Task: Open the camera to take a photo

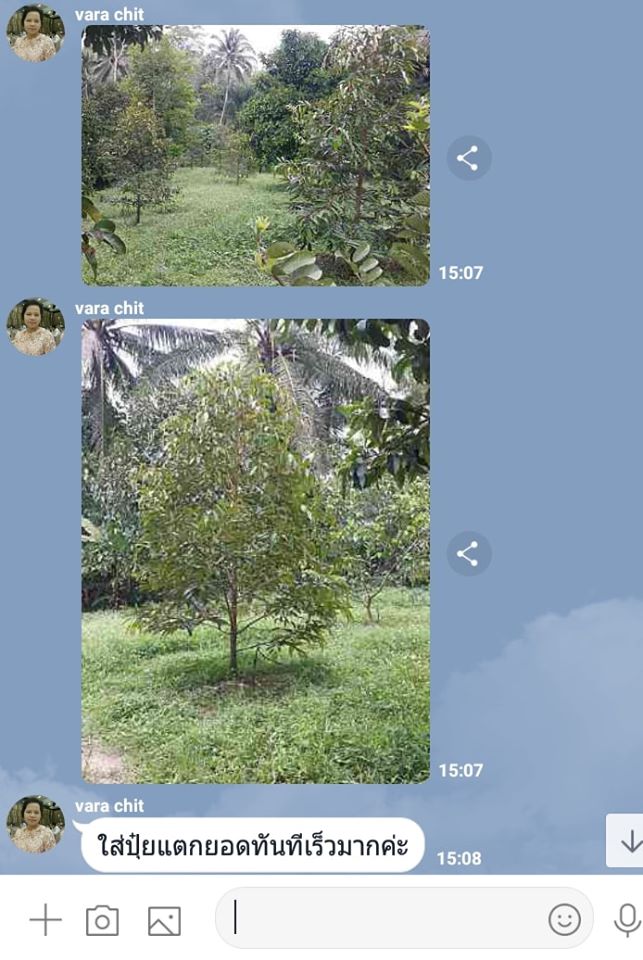Action: click(102, 920)
